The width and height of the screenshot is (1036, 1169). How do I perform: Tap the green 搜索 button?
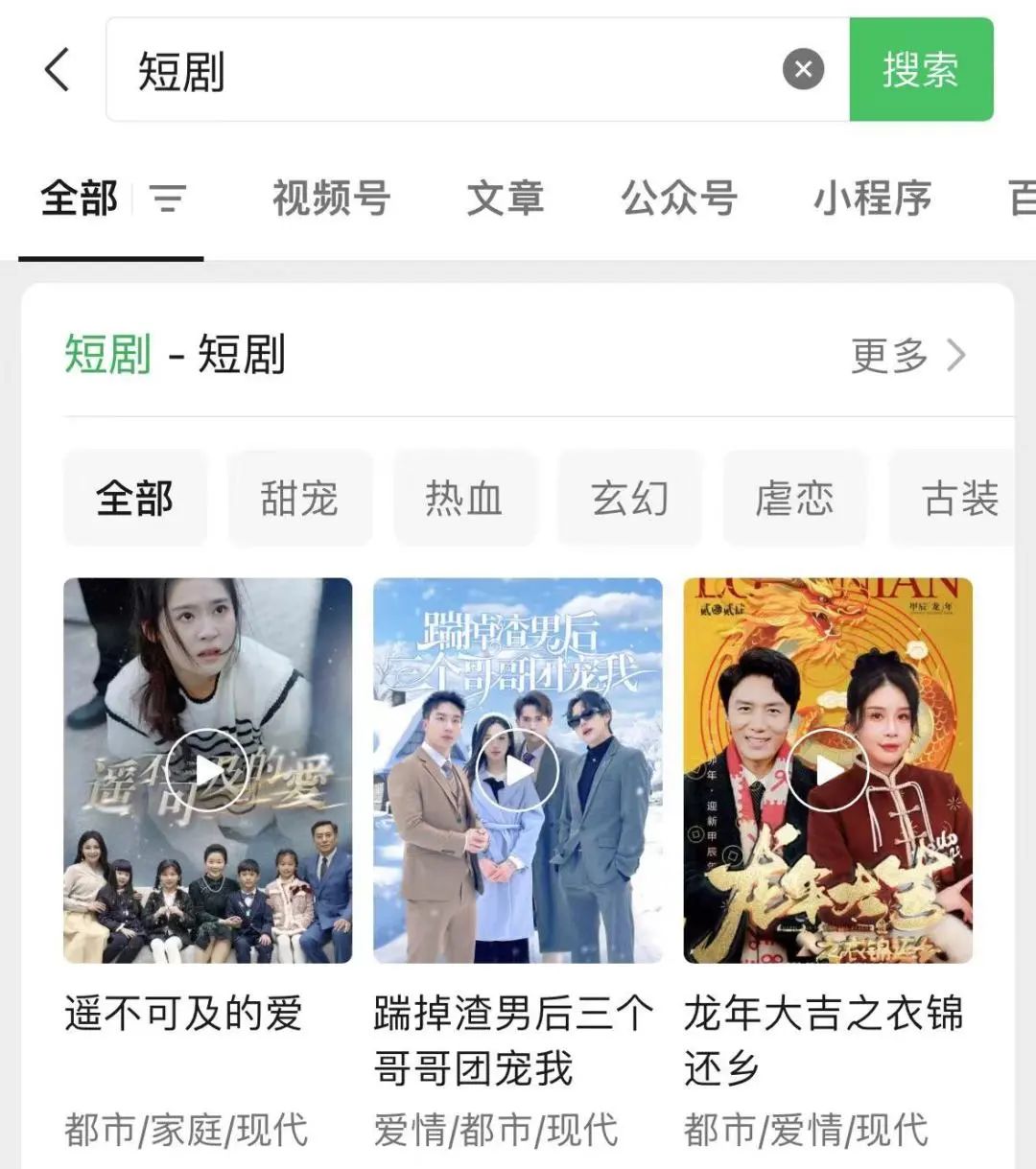point(921,70)
